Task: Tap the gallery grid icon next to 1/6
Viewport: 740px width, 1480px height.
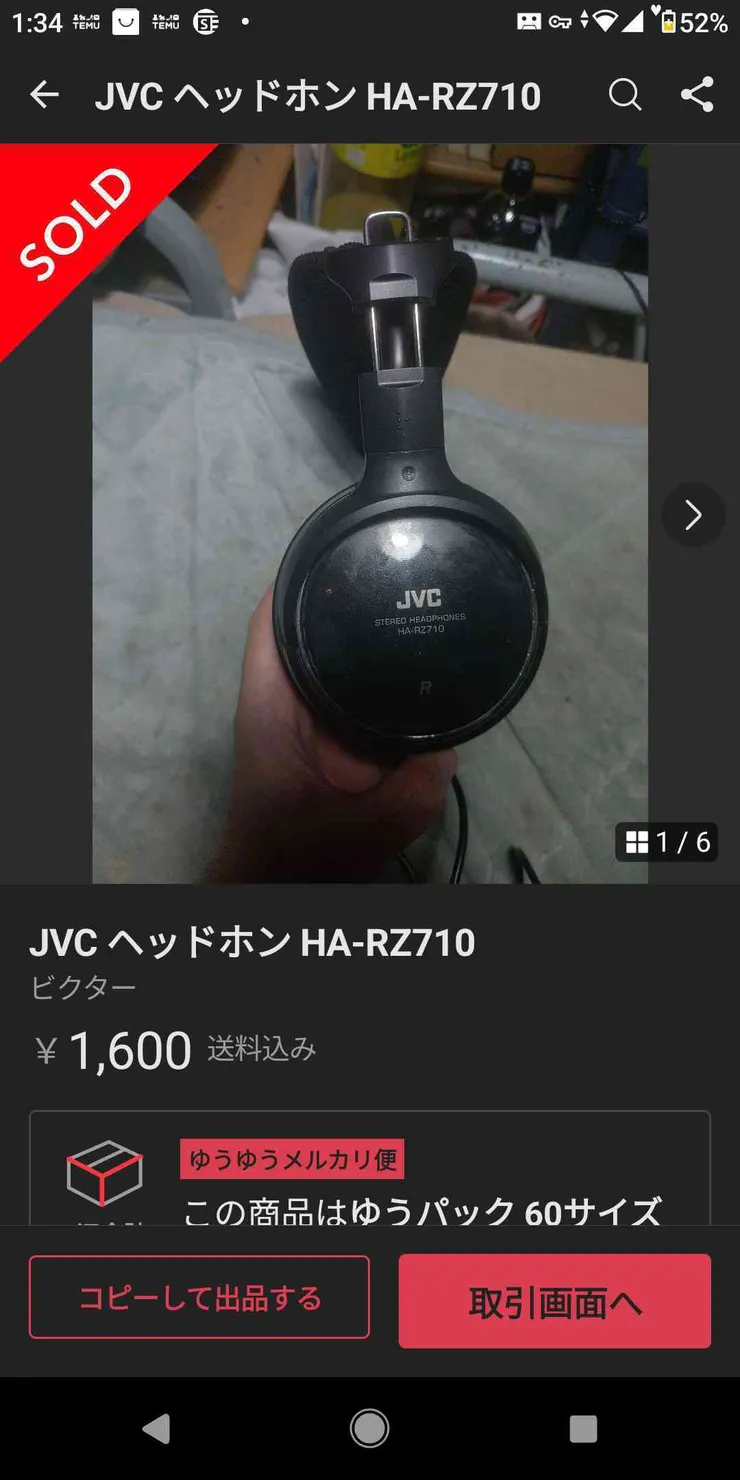Action: pos(637,842)
